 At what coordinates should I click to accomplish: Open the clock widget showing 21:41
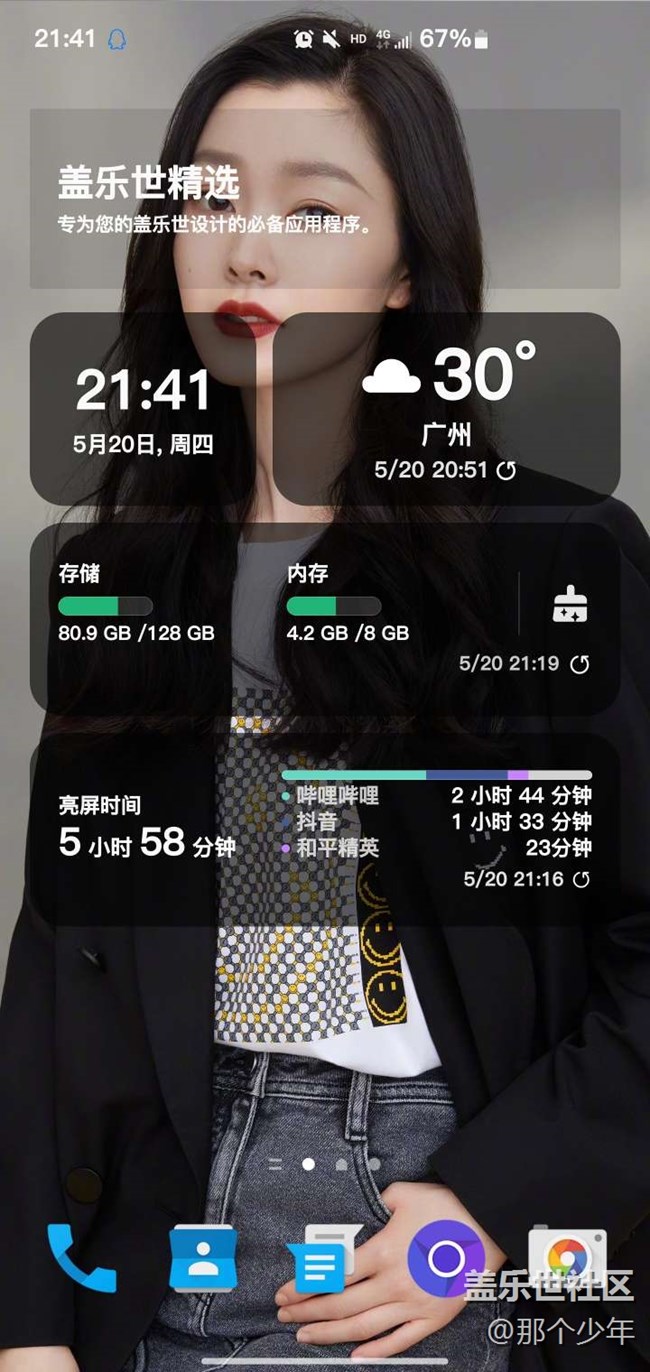point(144,408)
